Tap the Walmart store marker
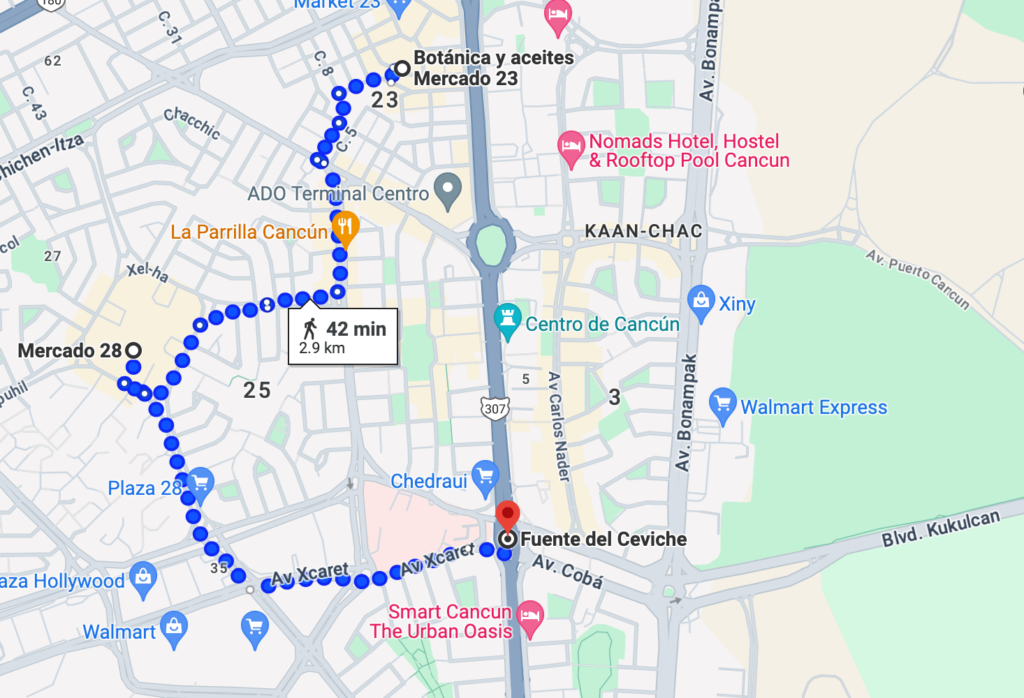 (x=174, y=628)
